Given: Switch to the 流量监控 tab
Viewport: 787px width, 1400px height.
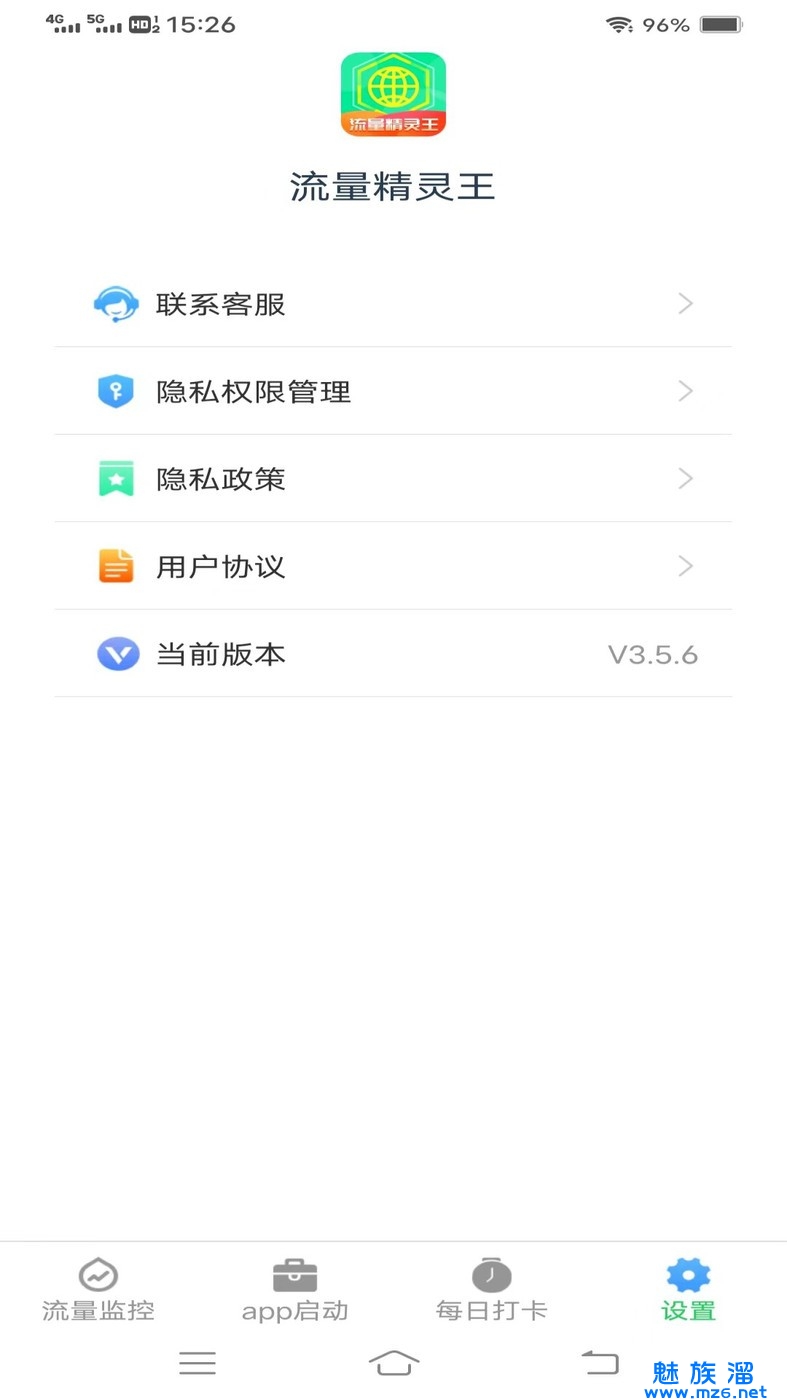Looking at the screenshot, I should coord(98,1291).
